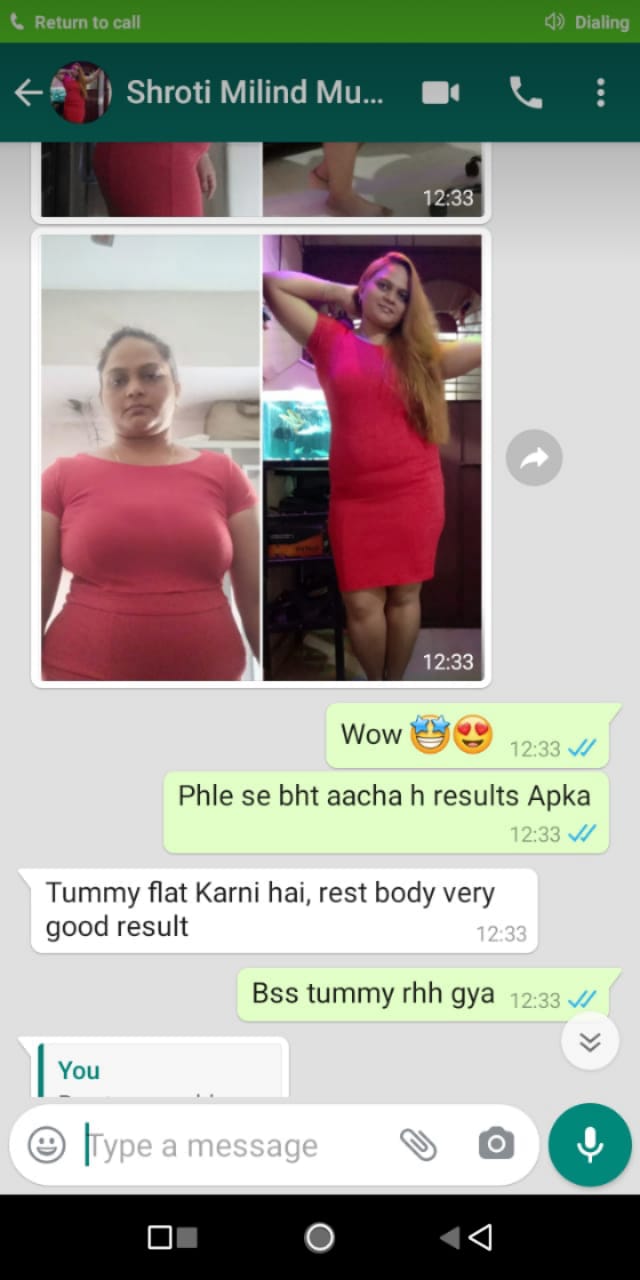Open the camera from message bar
640x1280 pixels.
(x=496, y=1144)
